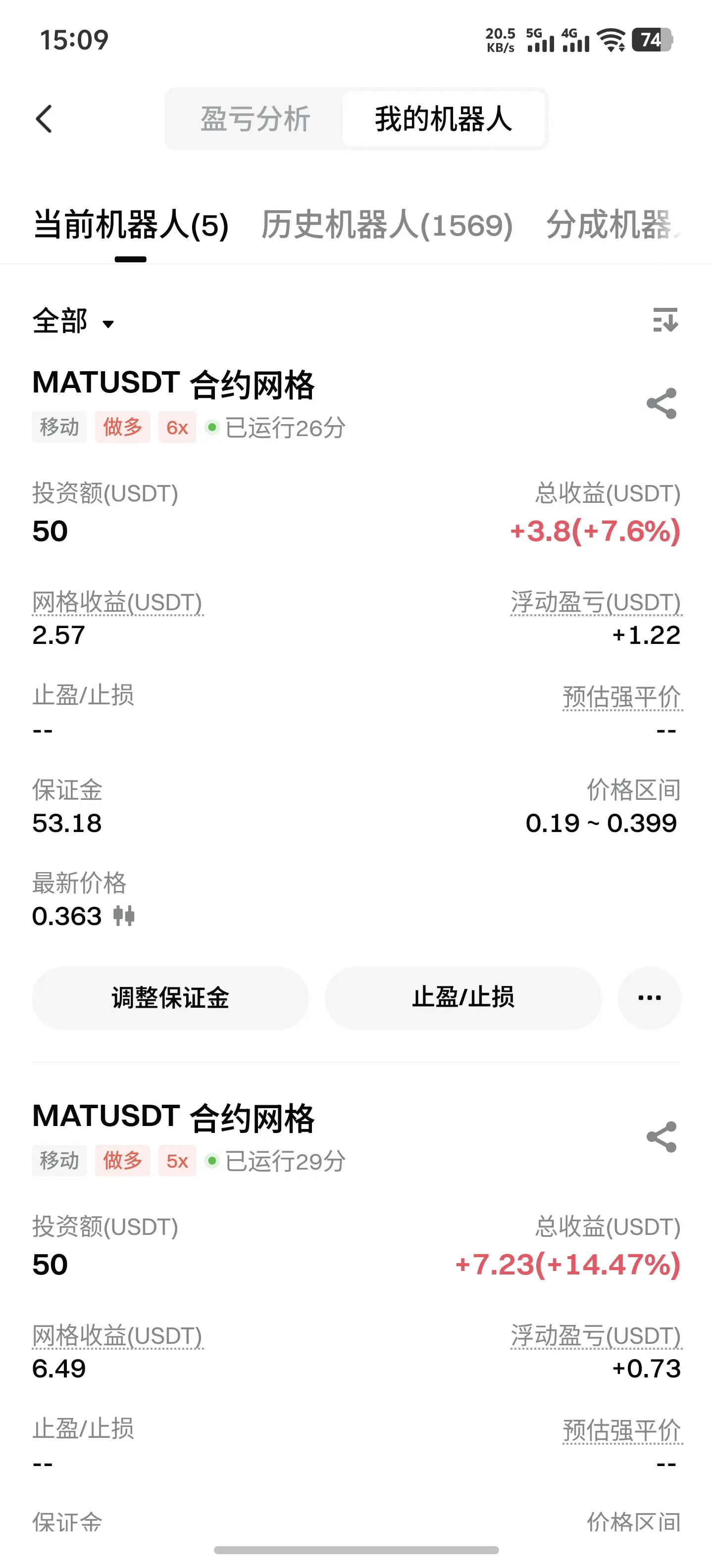The image size is (713, 1568).
Task: View the candlestick chart beside price 0.363
Action: [124, 916]
